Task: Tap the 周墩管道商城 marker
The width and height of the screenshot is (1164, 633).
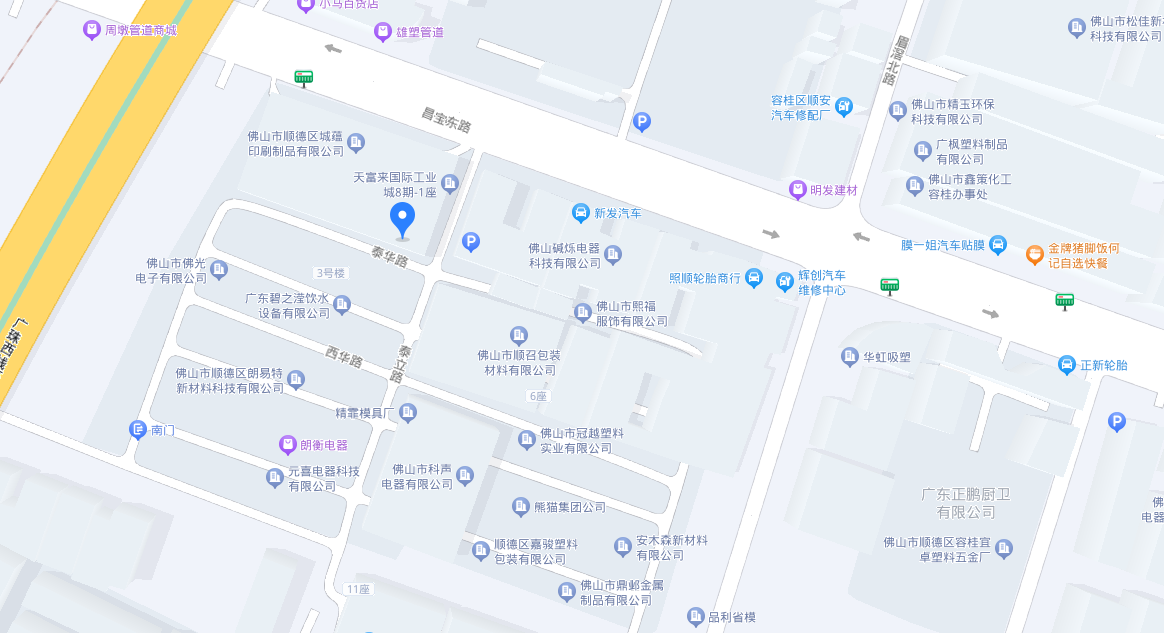Action: (x=92, y=31)
